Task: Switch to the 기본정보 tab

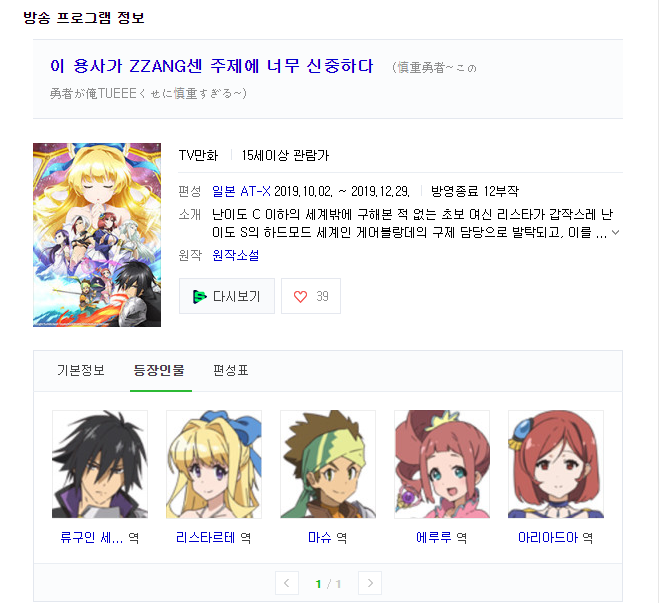Action: coord(81,370)
